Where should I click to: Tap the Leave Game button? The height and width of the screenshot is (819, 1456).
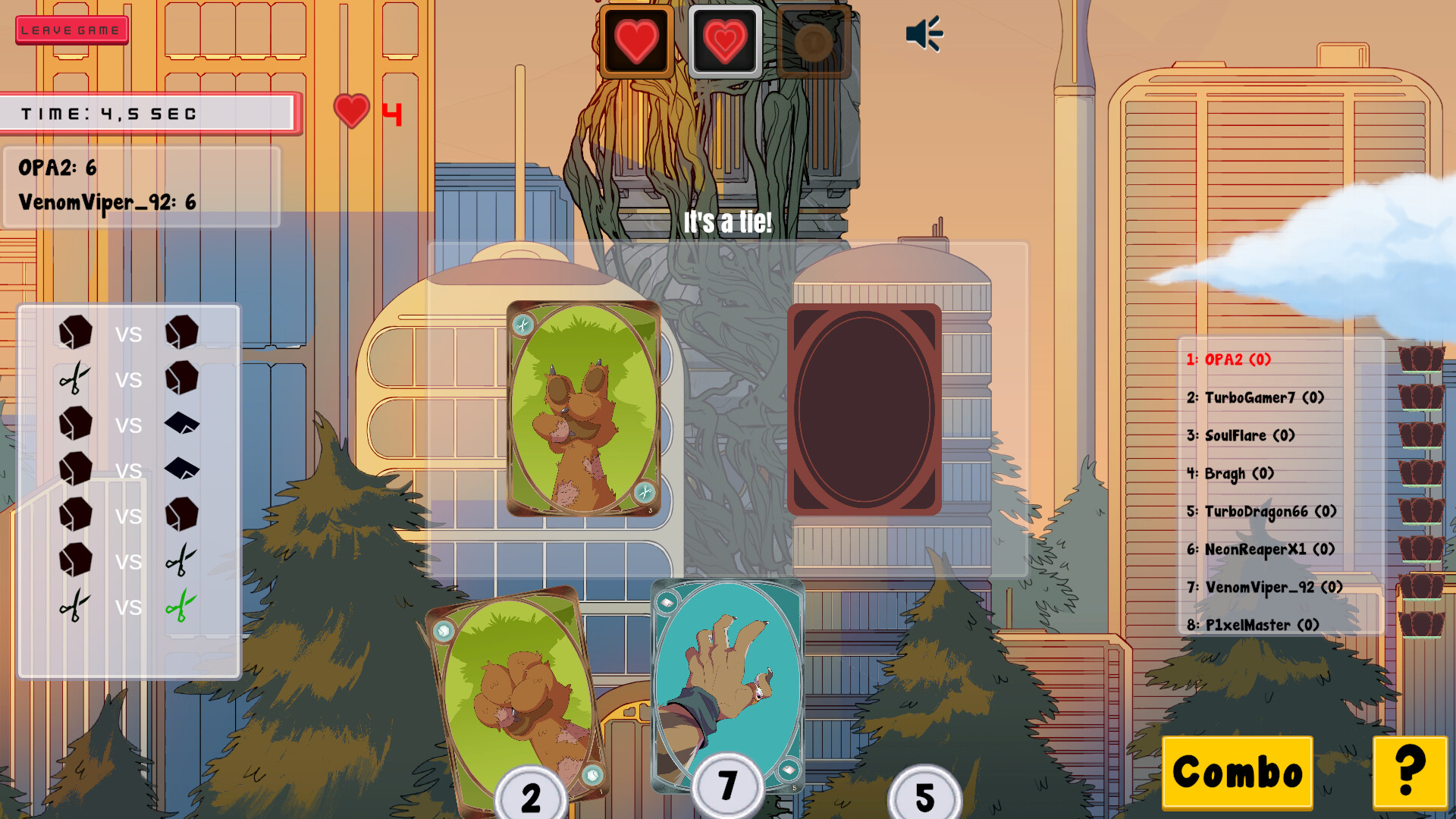[71, 30]
